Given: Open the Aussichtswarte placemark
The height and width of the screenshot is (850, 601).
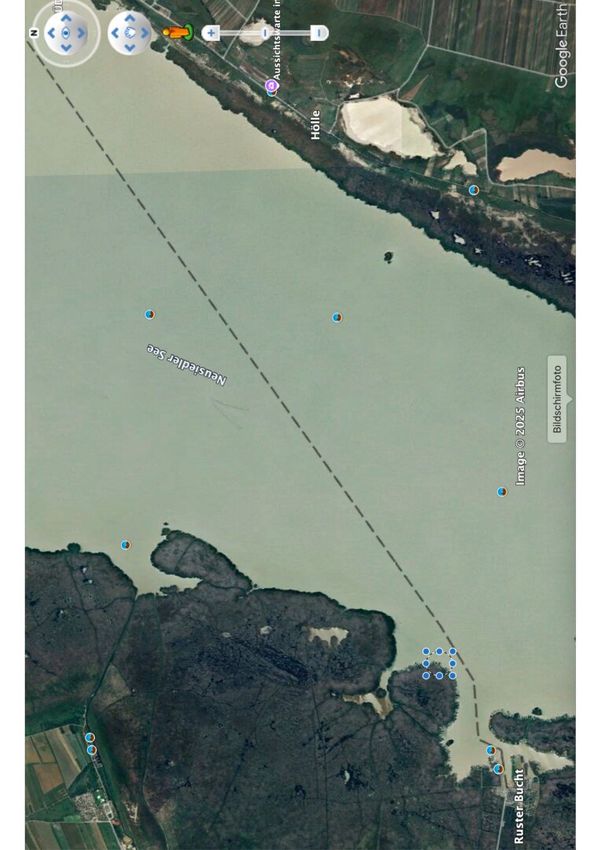Looking at the screenshot, I should (x=271, y=86).
